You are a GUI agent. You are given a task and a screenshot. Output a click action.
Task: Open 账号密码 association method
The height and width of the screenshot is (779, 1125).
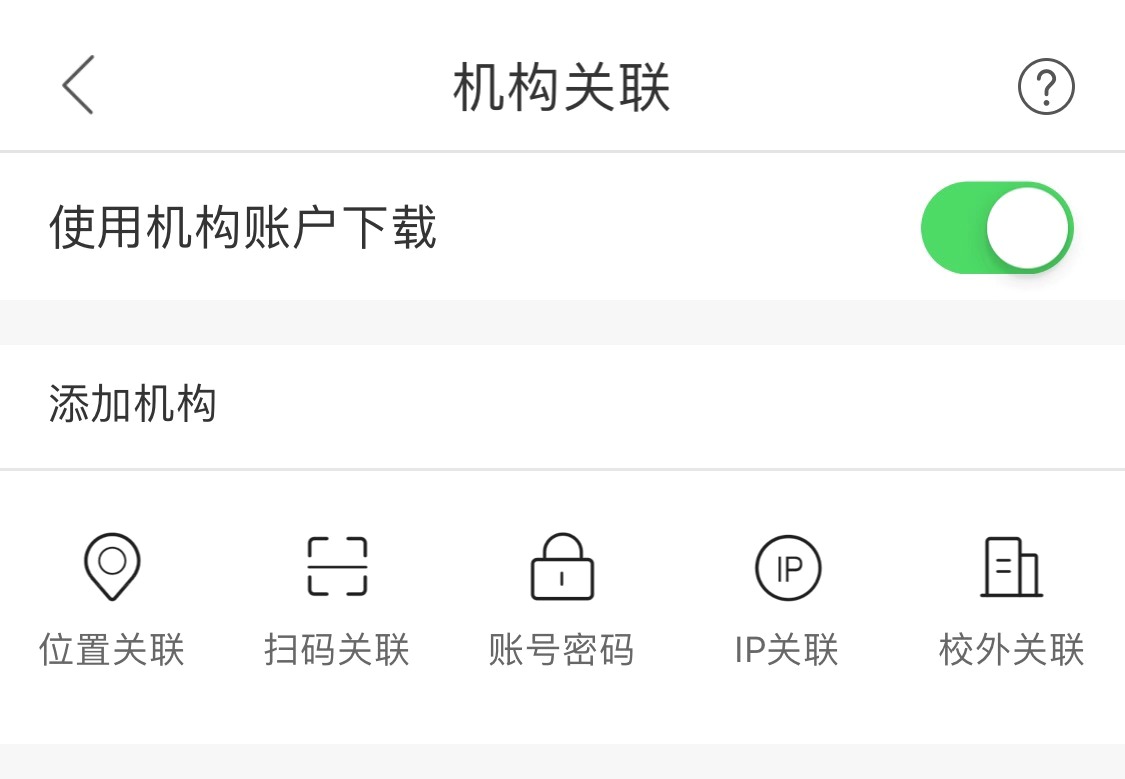(x=561, y=597)
